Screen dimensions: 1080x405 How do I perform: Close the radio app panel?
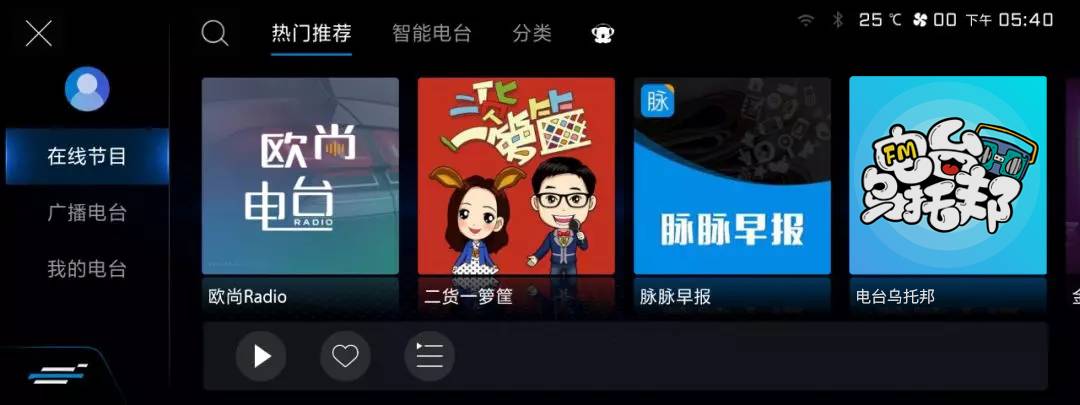[x=38, y=34]
